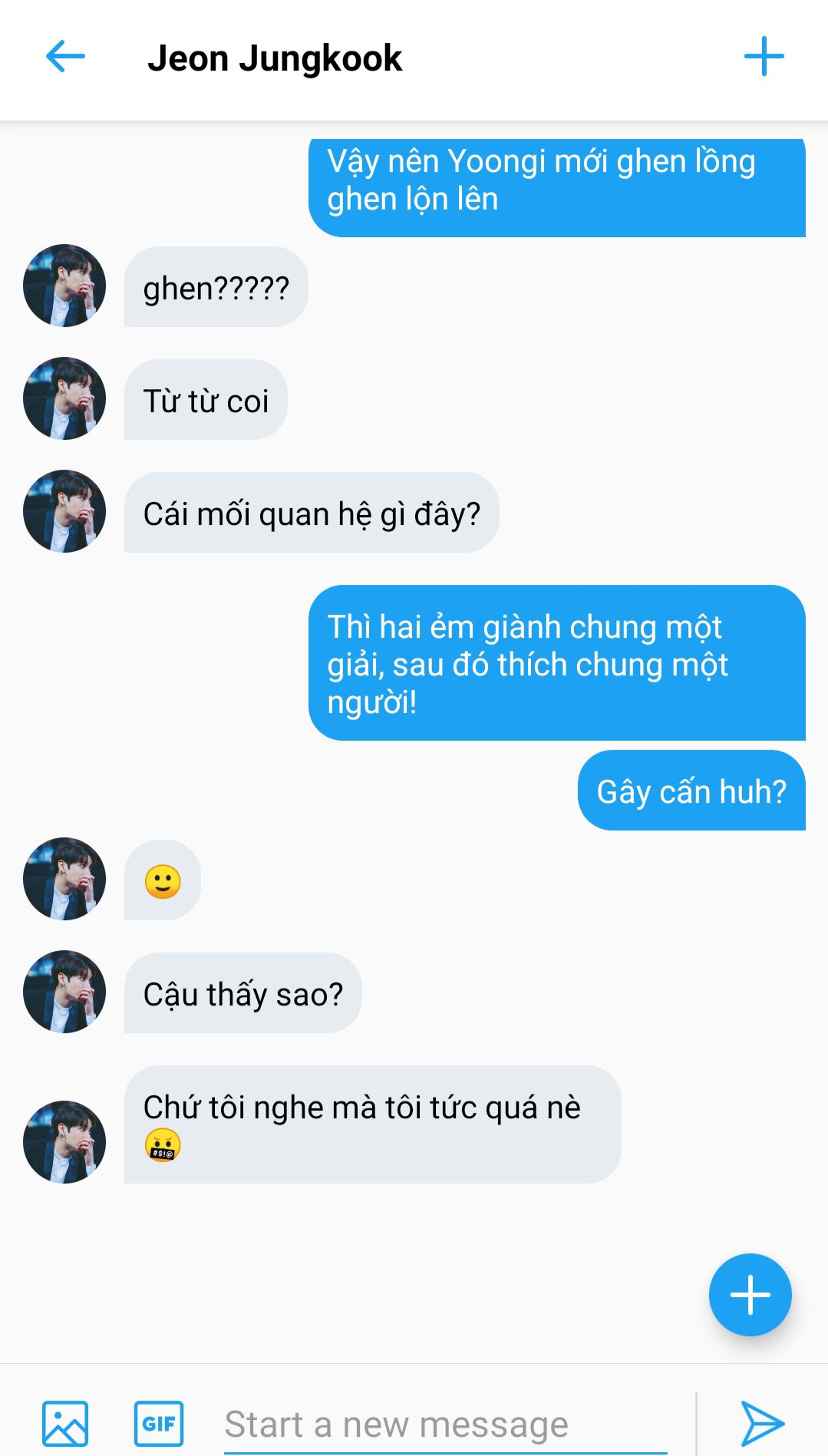The height and width of the screenshot is (1456, 828).
Task: Open the GIF picker
Action: (x=159, y=1424)
